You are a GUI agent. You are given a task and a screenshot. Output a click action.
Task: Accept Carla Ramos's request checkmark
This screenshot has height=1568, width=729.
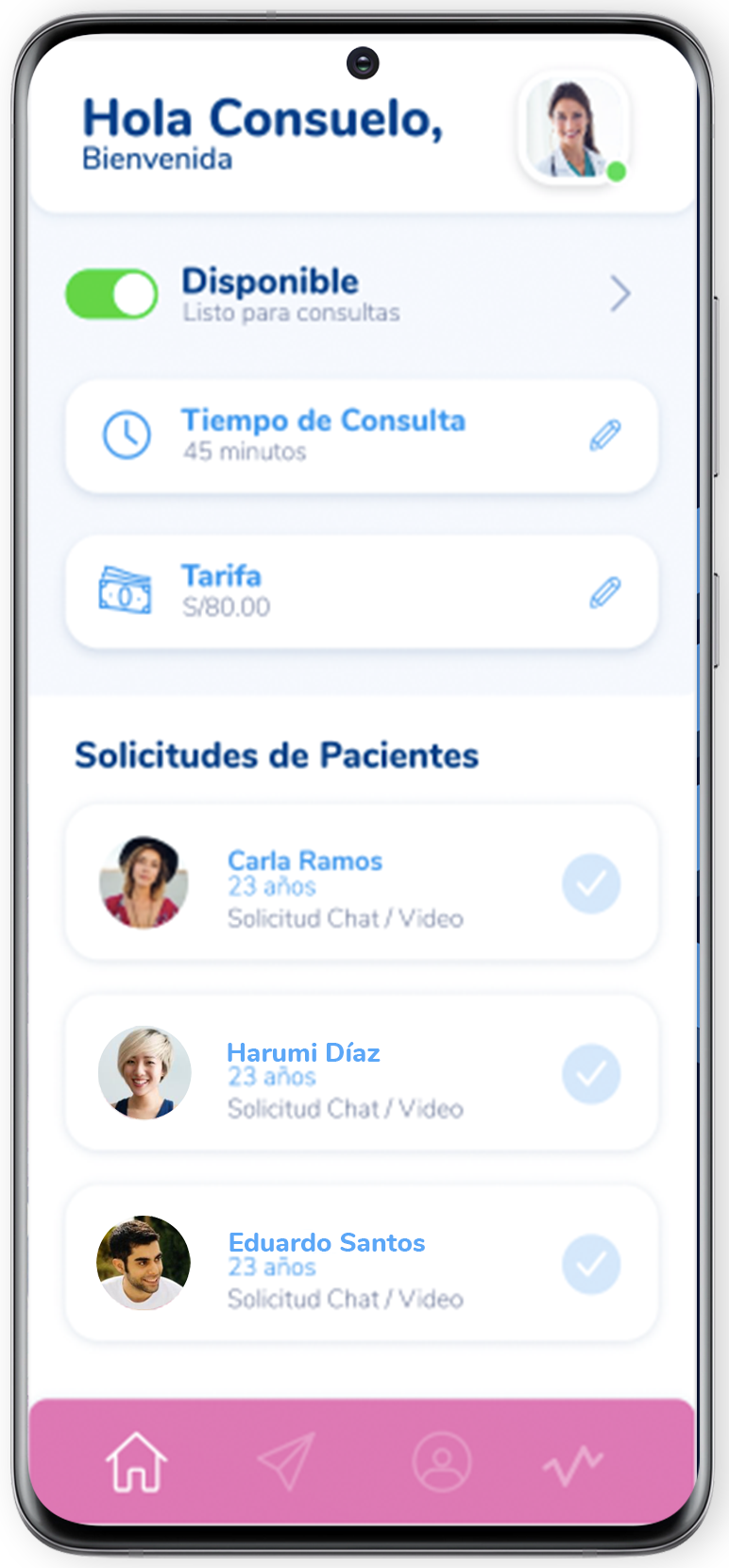click(591, 884)
